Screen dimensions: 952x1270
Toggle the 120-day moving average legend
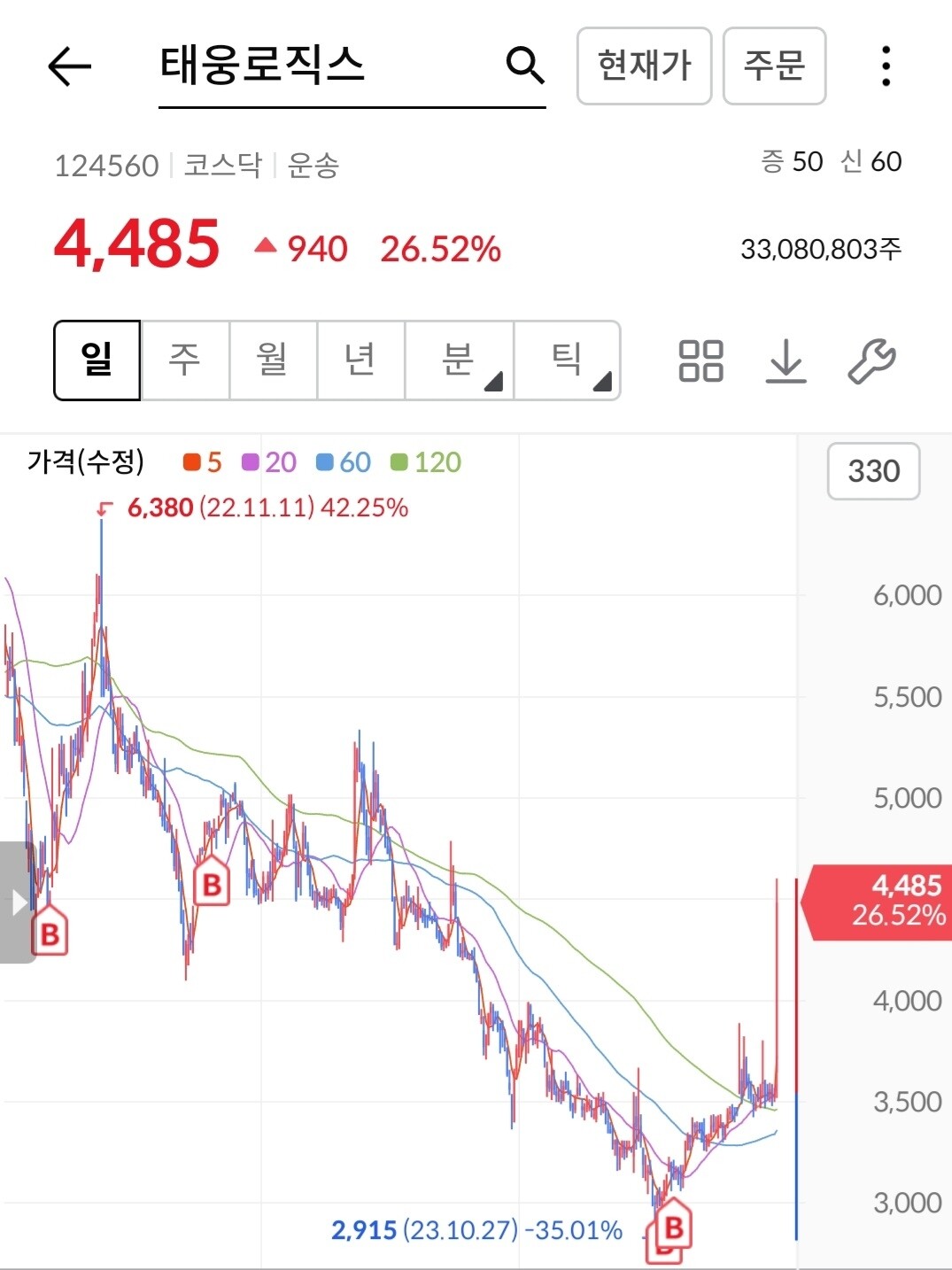click(425, 461)
